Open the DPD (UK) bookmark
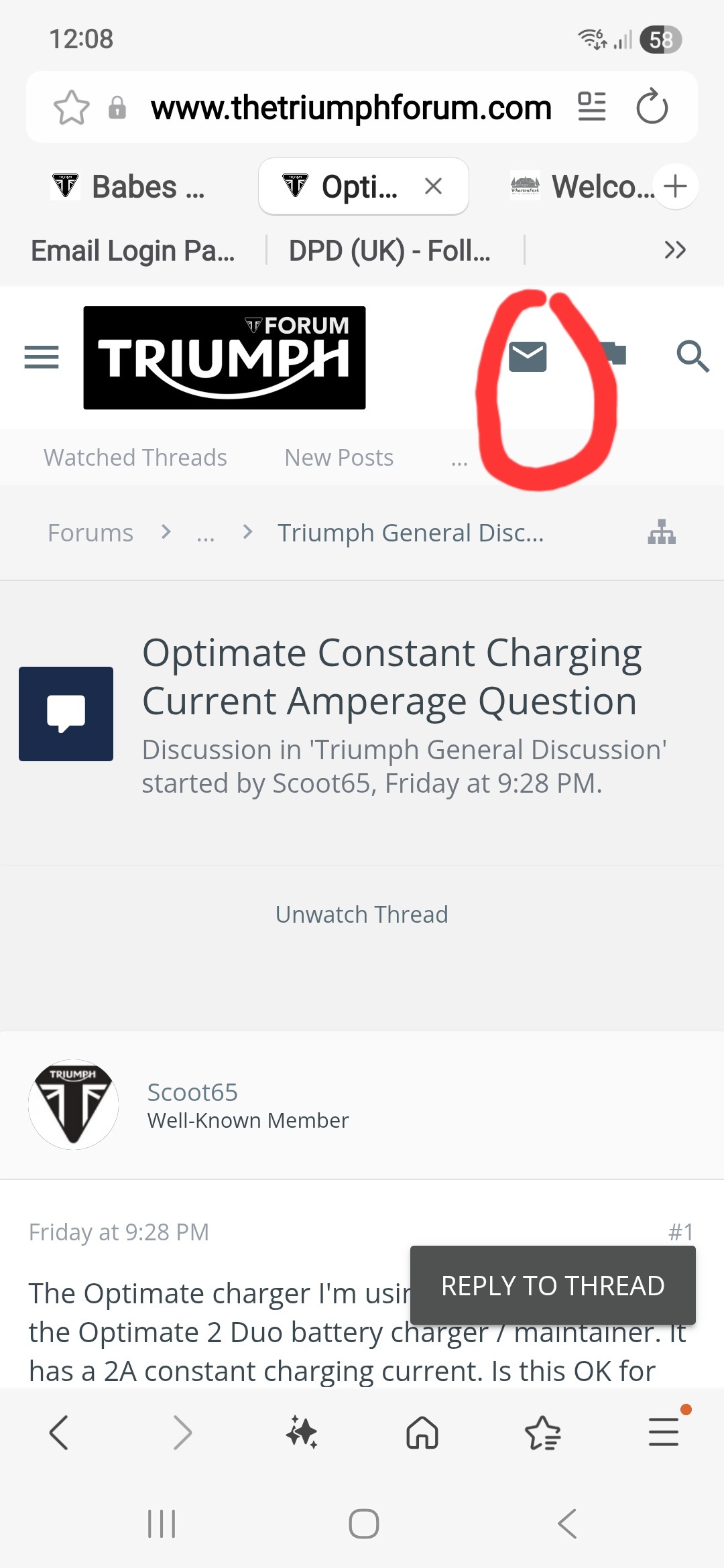 (389, 251)
